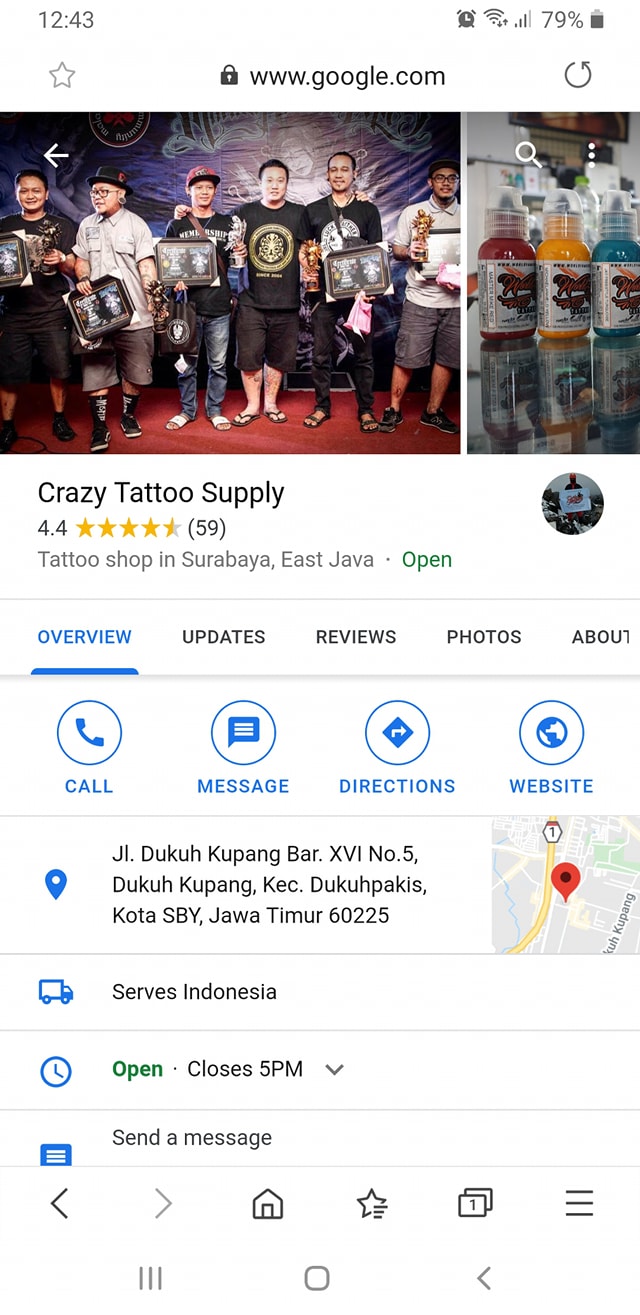Get directions to the shop
The image size is (640, 1315).
(397, 748)
